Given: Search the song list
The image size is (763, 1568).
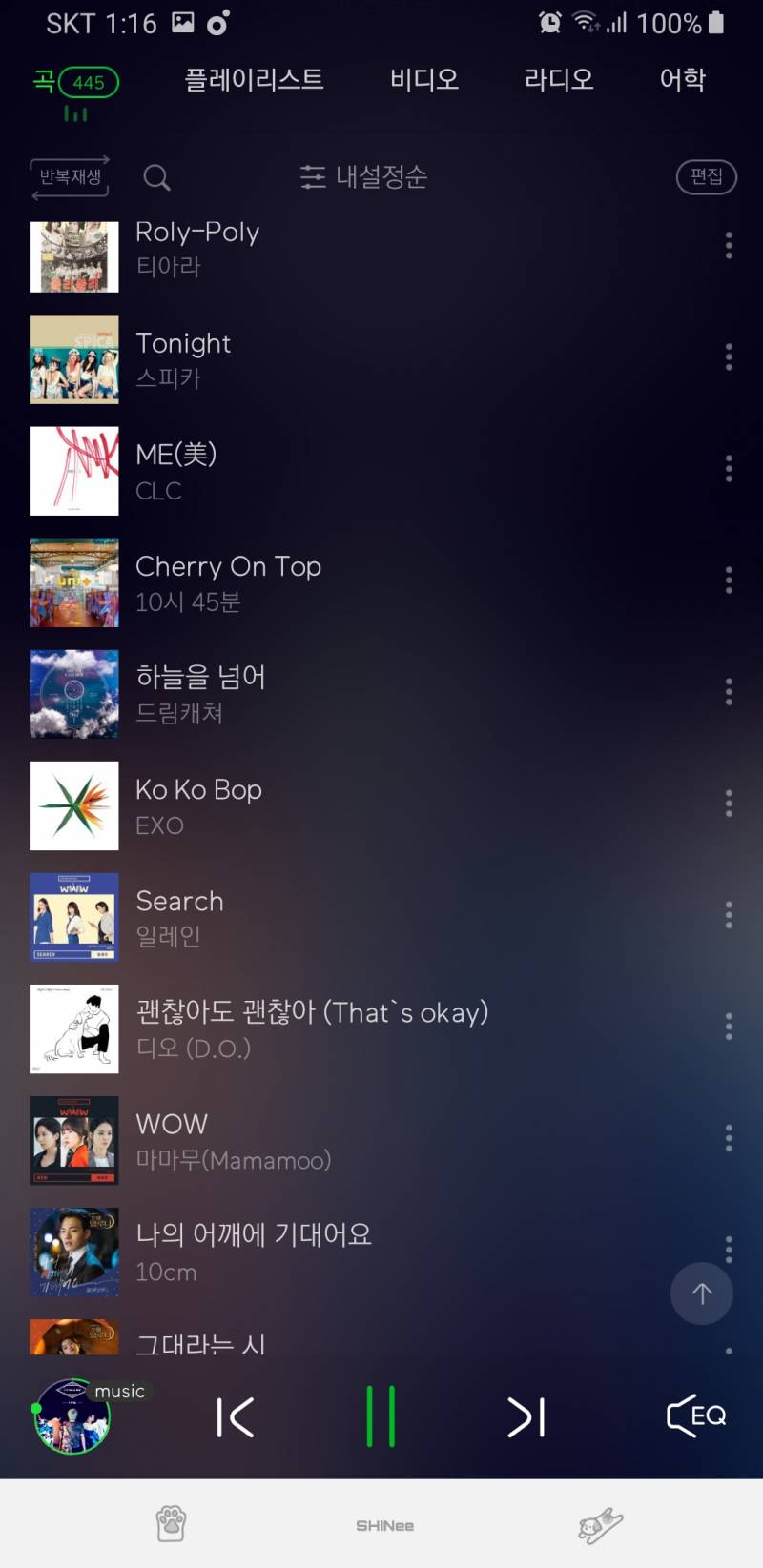Looking at the screenshot, I should (x=156, y=177).
